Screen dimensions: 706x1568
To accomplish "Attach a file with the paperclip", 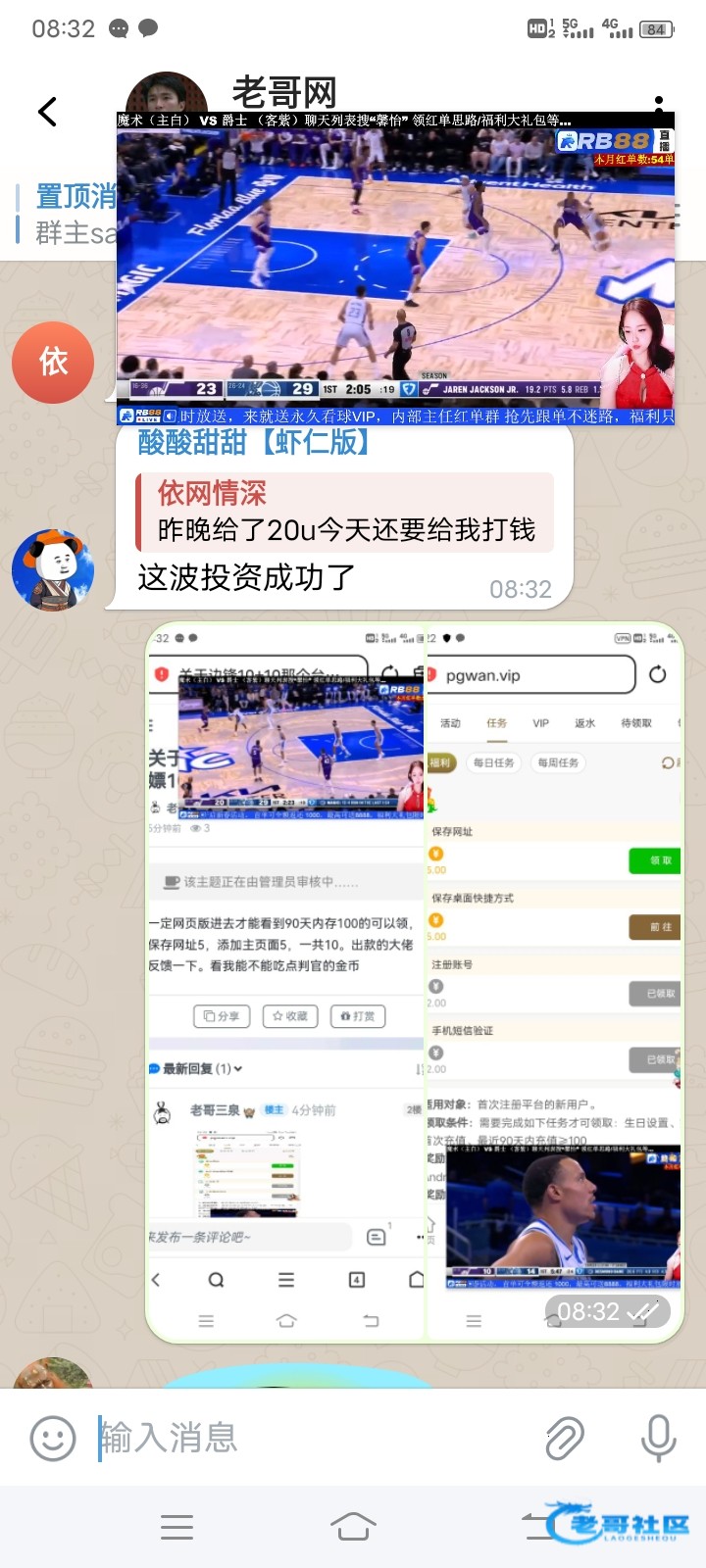I will click(x=565, y=1439).
